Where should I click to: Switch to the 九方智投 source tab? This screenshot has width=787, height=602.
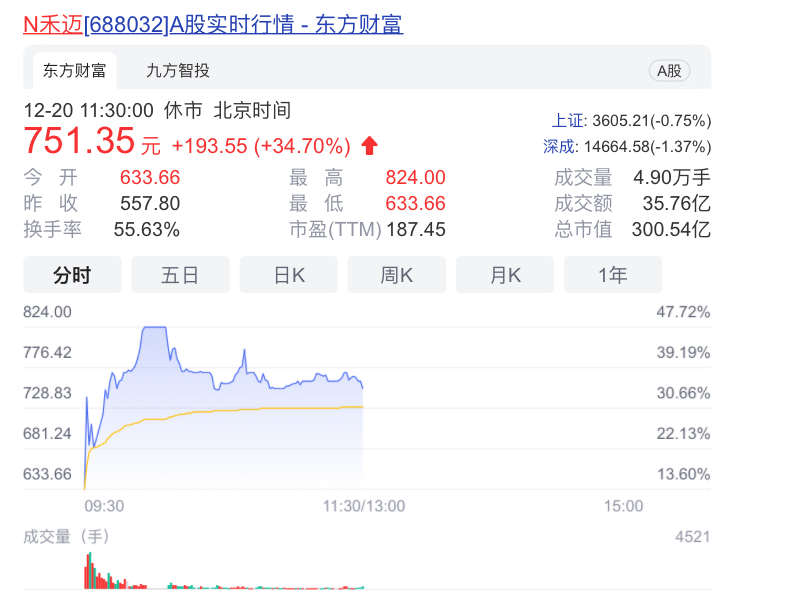(177, 70)
